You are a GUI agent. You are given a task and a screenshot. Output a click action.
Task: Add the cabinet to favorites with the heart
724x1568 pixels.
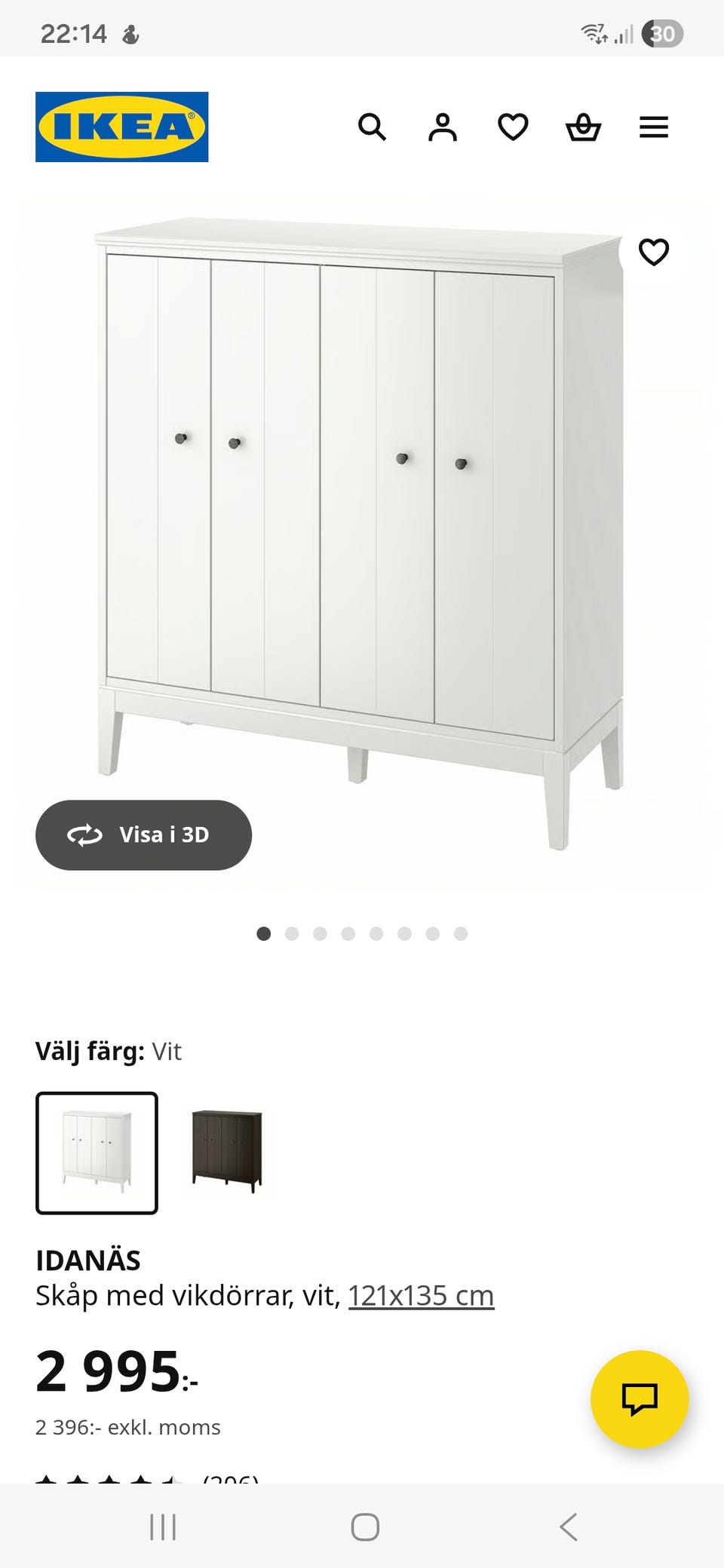point(653,252)
